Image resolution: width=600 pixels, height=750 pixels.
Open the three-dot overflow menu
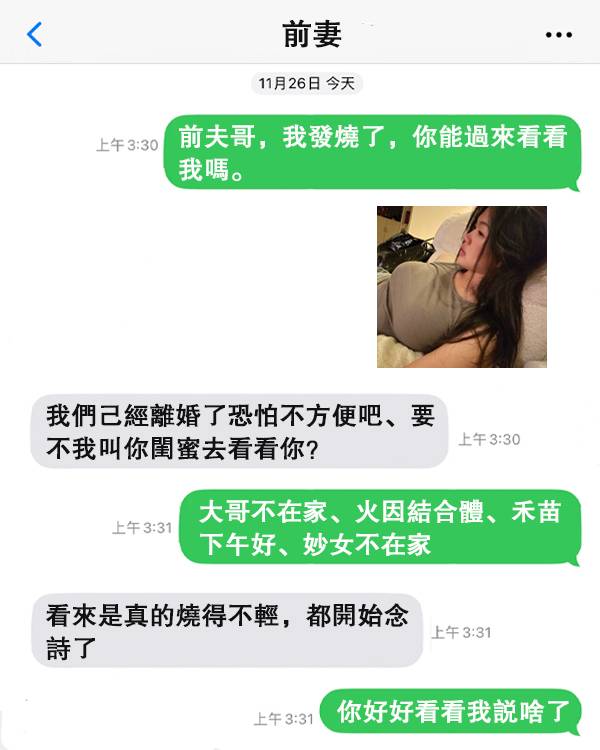coord(558,35)
